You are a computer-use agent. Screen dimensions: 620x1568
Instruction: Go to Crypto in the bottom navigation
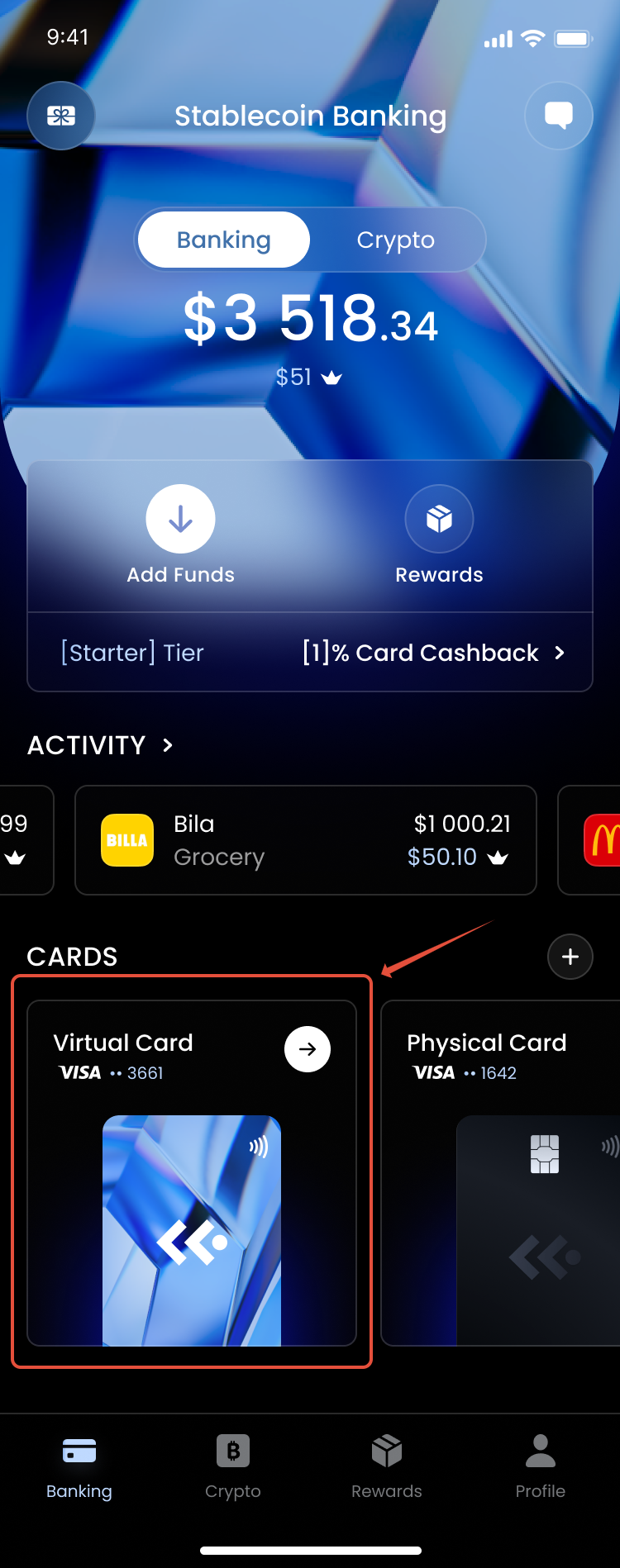click(x=233, y=1466)
